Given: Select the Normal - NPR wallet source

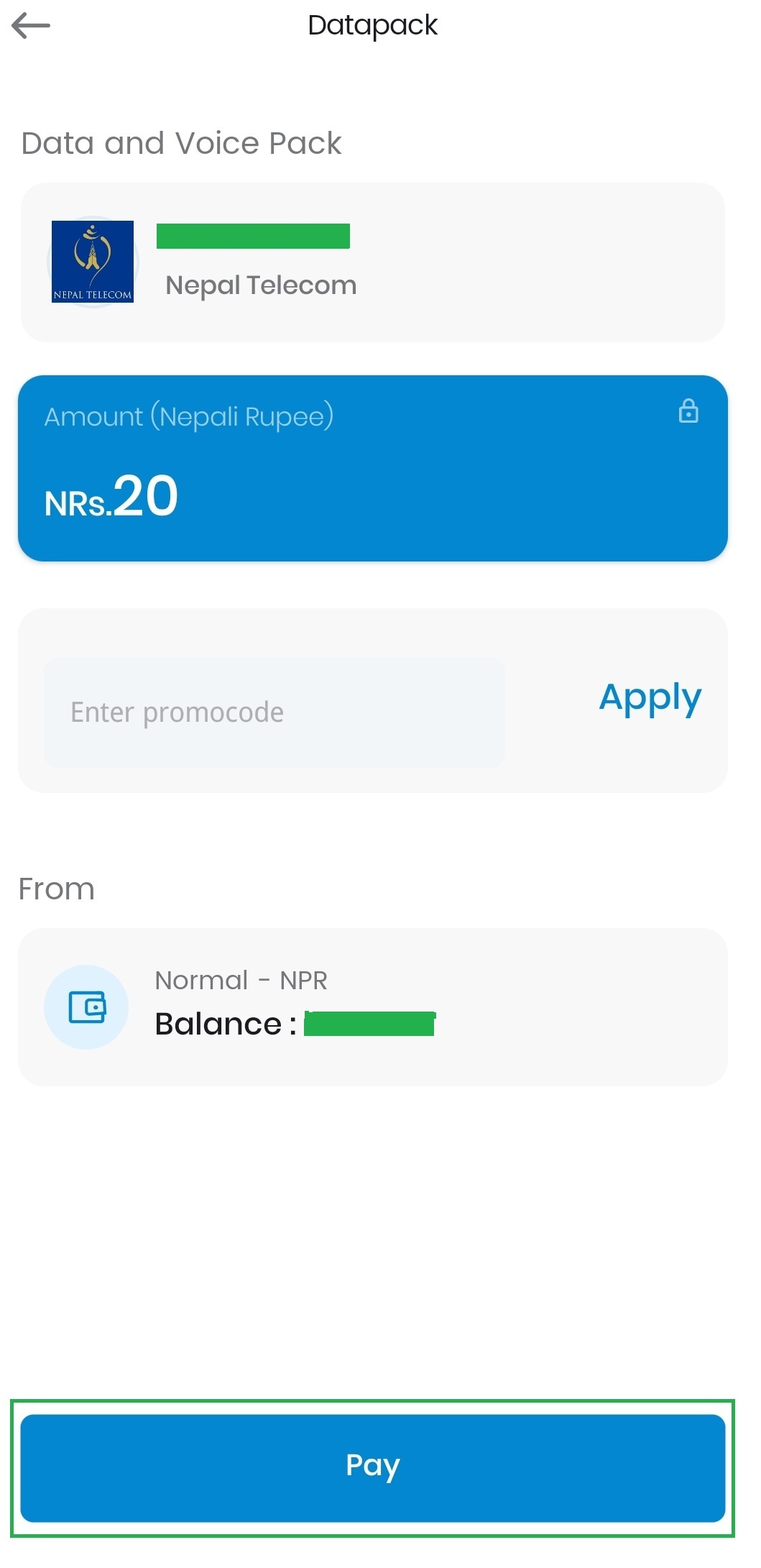Looking at the screenshot, I should coord(373,1007).
